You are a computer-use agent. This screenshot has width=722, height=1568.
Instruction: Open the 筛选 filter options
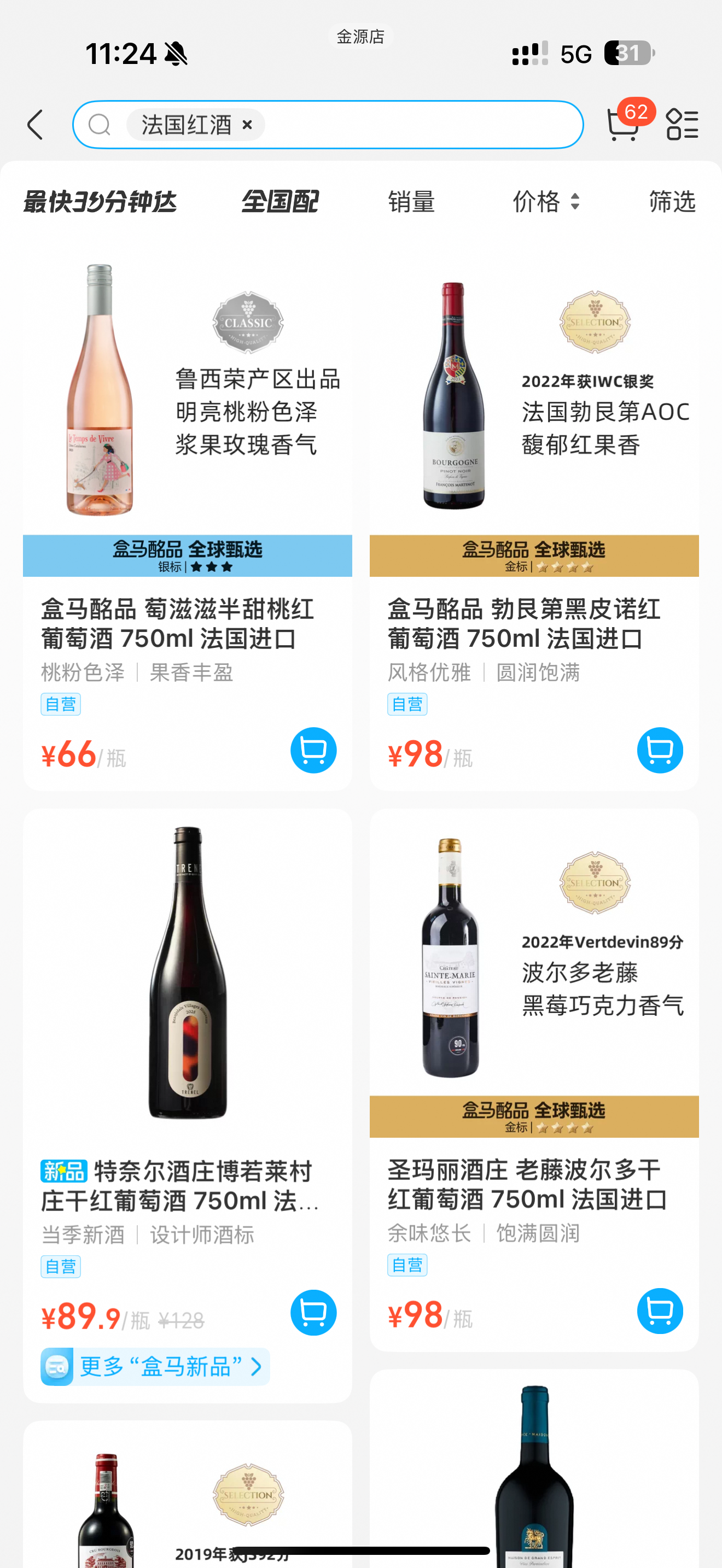(672, 202)
